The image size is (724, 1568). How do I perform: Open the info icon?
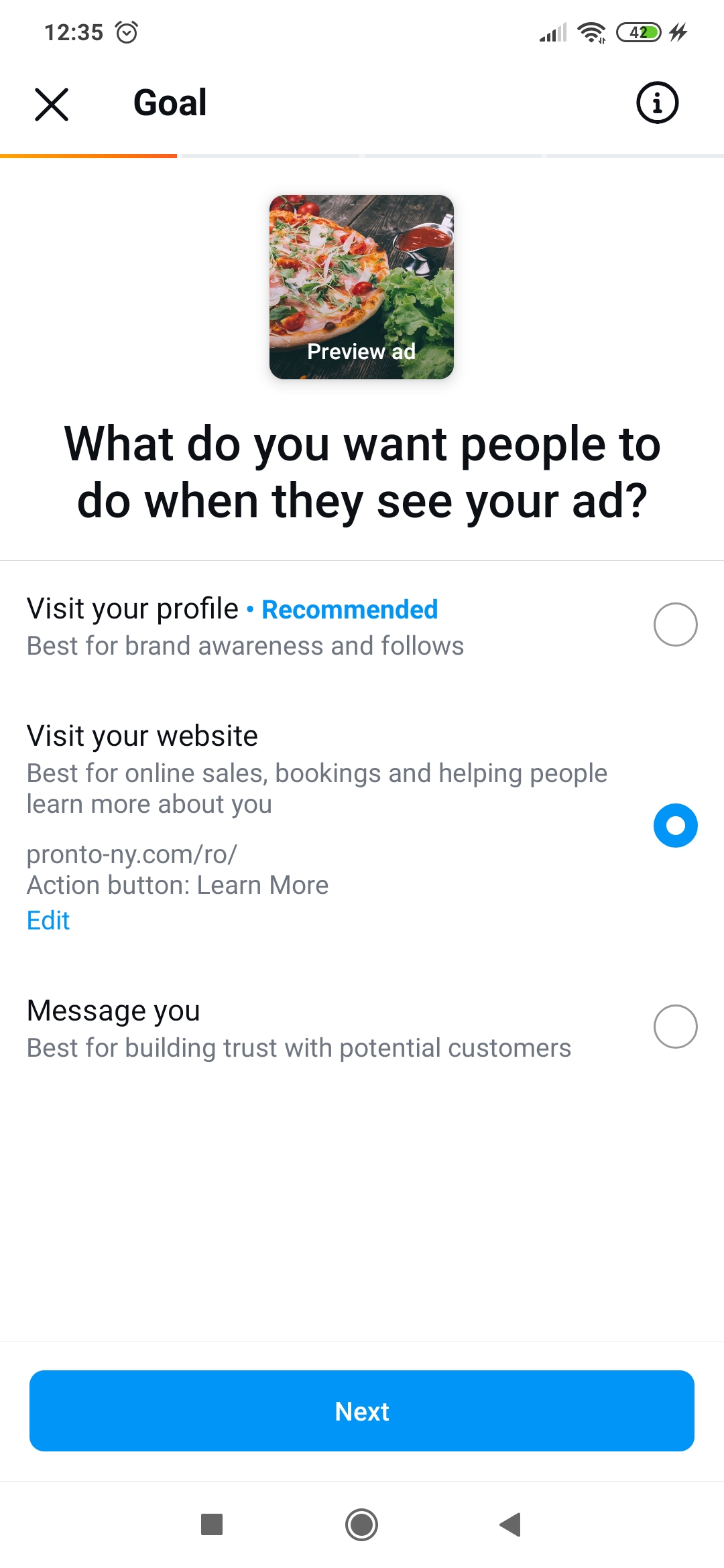[657, 103]
